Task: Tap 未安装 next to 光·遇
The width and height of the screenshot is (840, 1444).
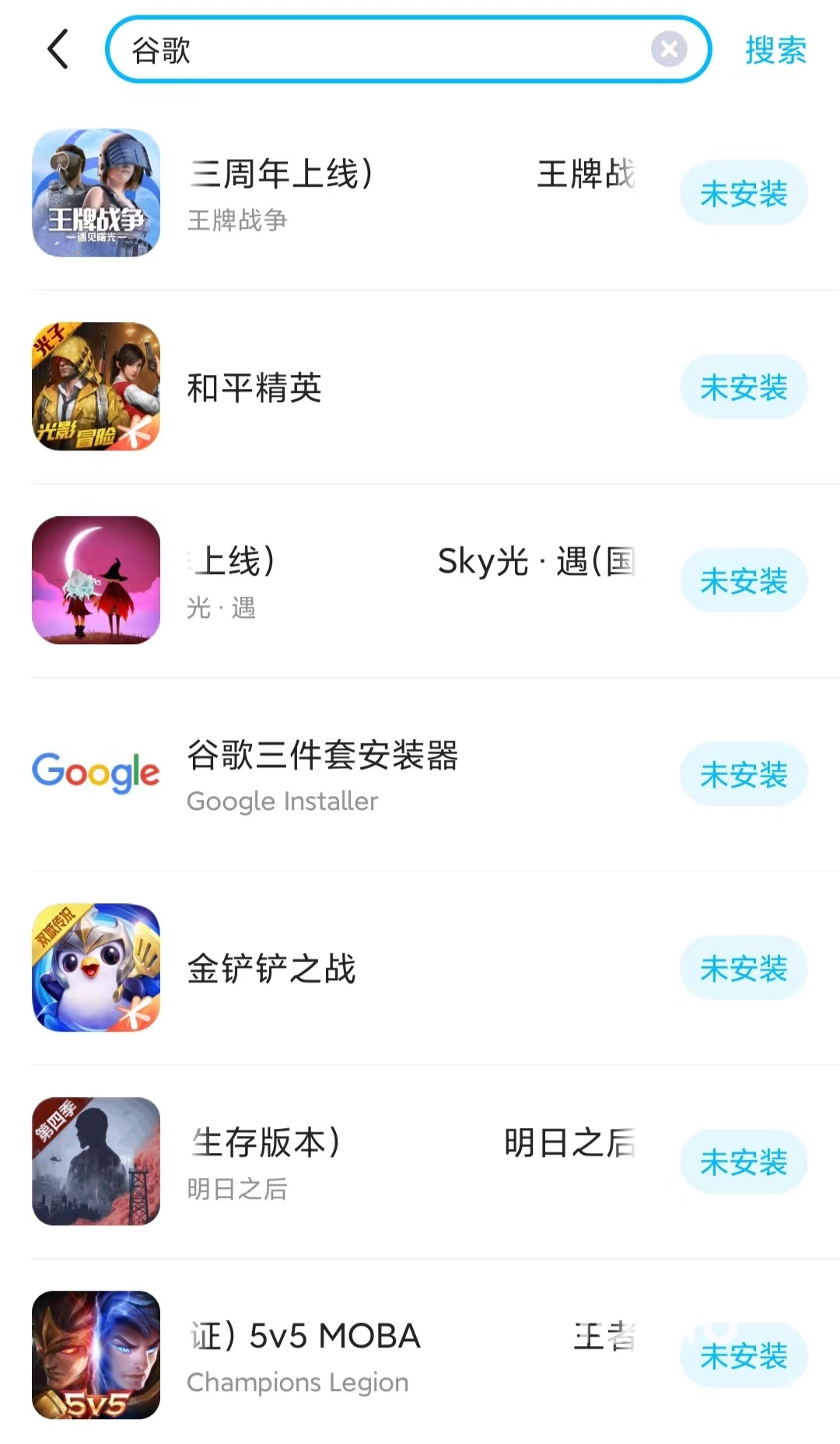Action: click(x=744, y=580)
